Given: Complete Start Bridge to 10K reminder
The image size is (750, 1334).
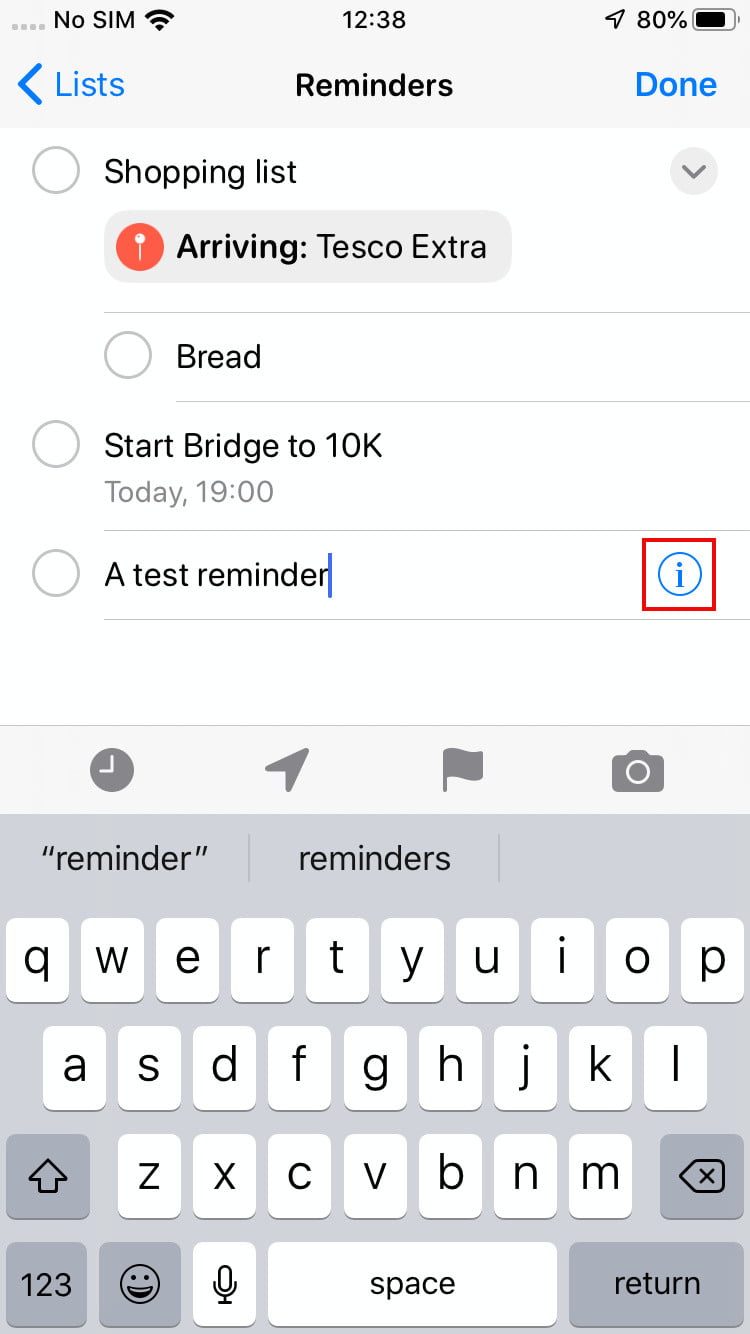Looking at the screenshot, I should 56,445.
